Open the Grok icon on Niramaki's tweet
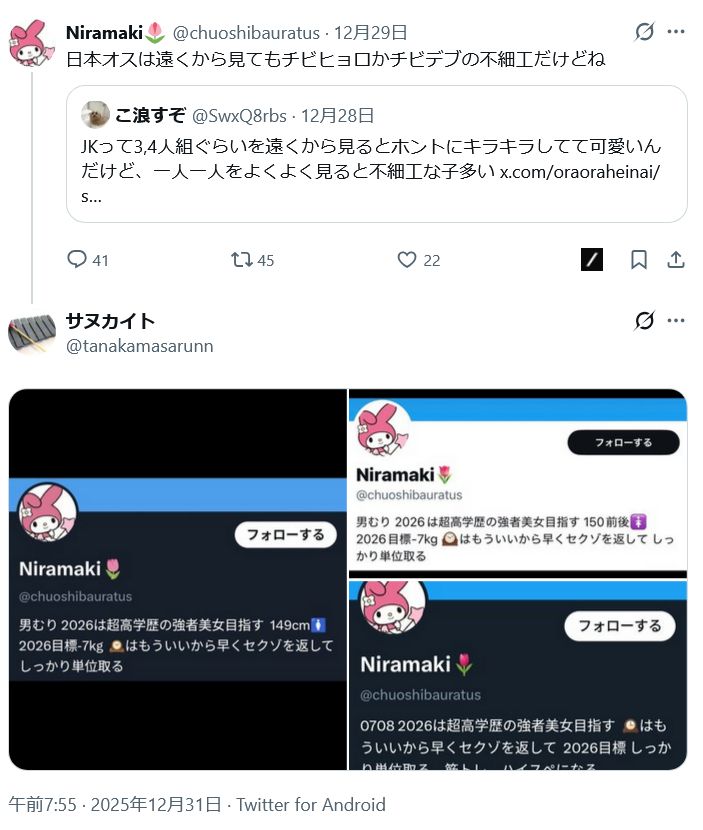703x830 pixels. point(645,32)
